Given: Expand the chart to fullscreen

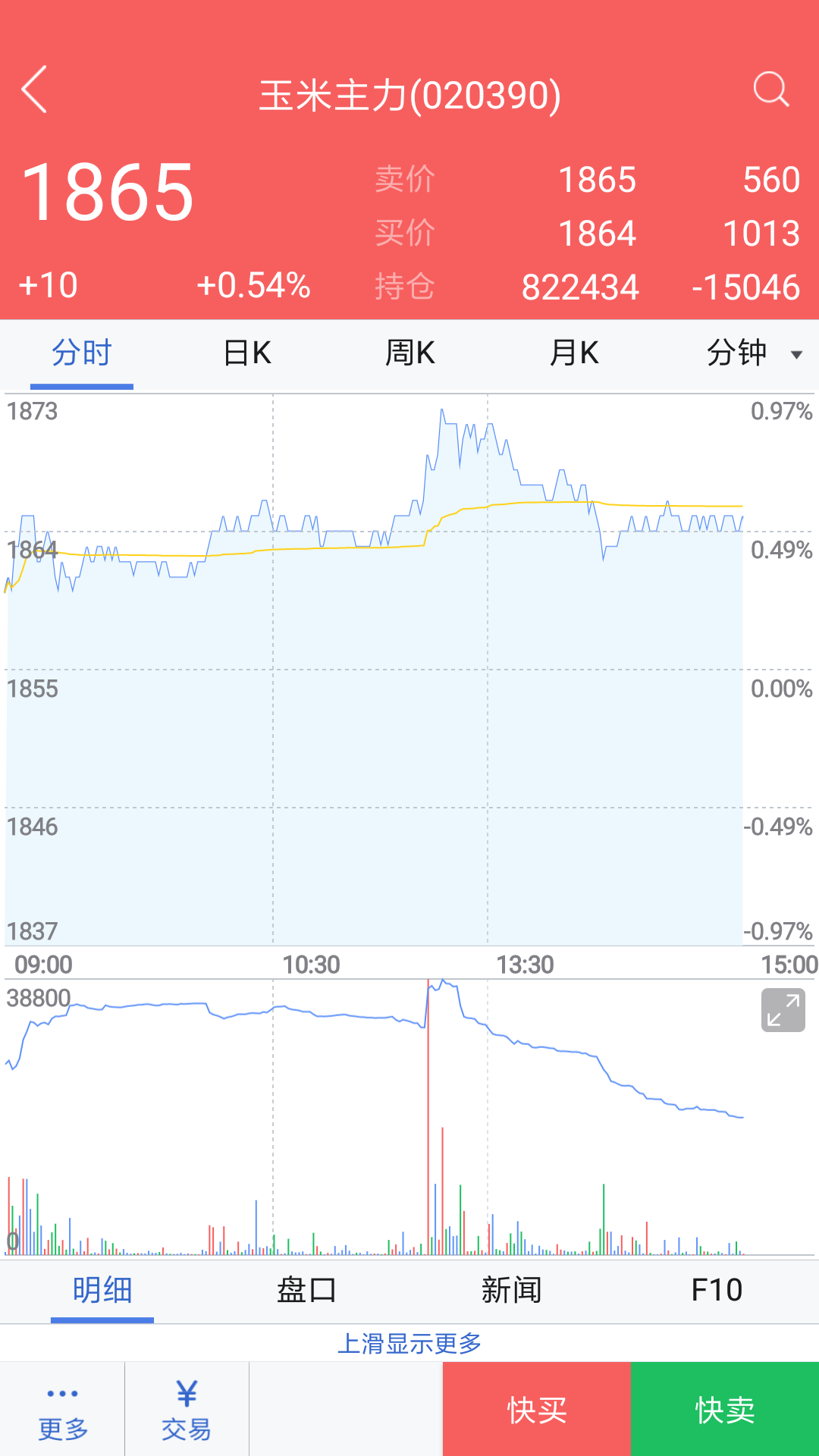Looking at the screenshot, I should click(783, 1011).
